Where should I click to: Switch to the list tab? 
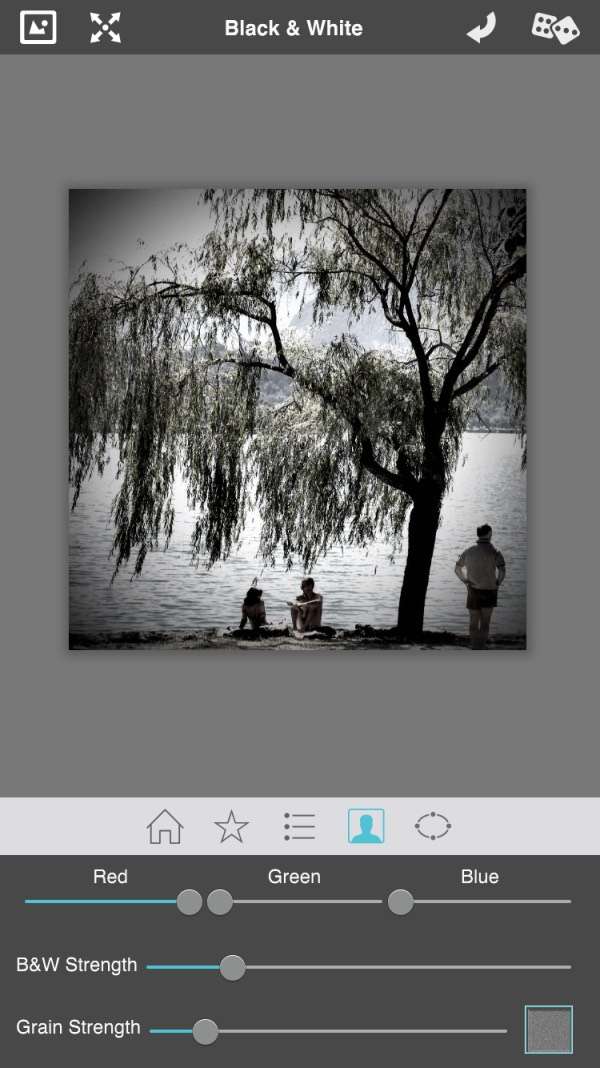tap(299, 826)
